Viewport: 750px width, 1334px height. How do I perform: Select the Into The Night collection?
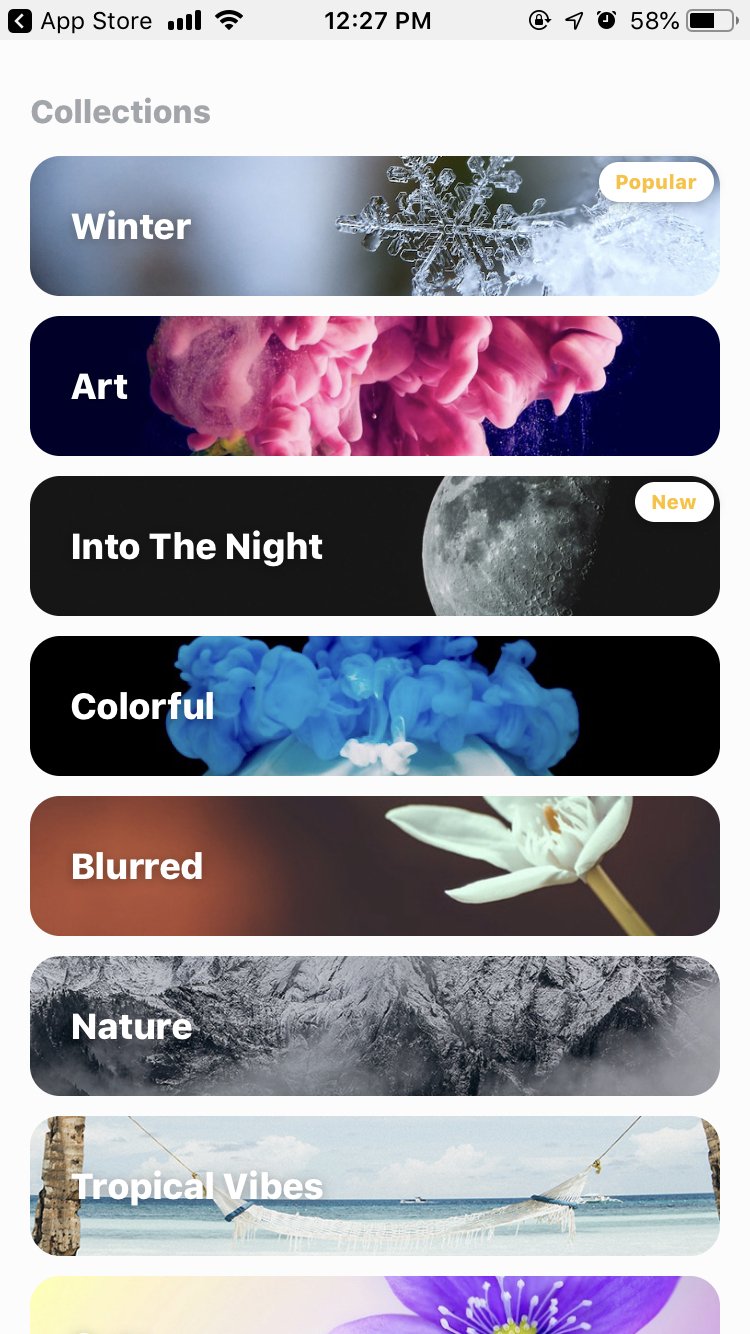[375, 546]
